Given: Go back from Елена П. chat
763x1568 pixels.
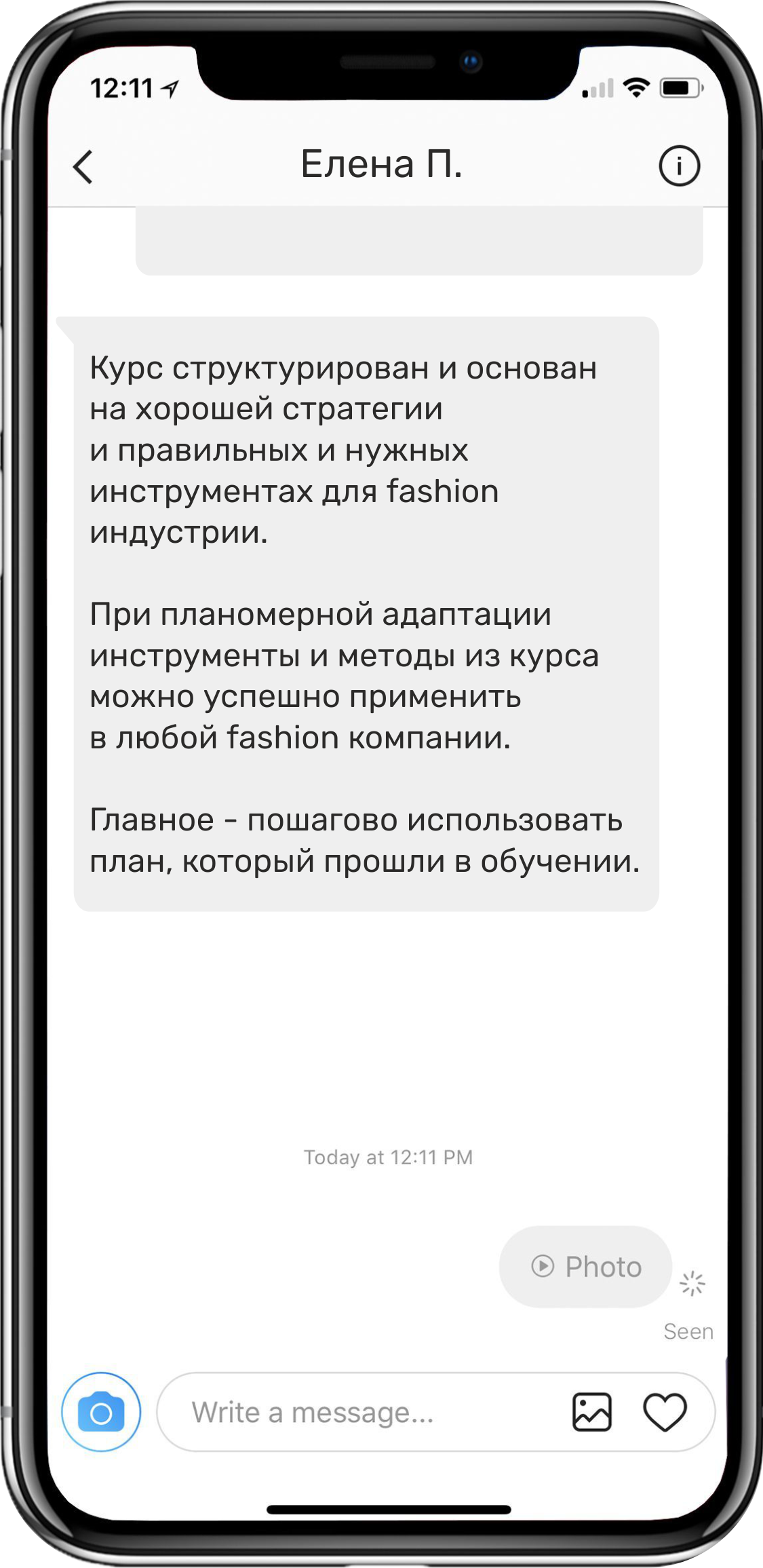Looking at the screenshot, I should pos(83,166).
